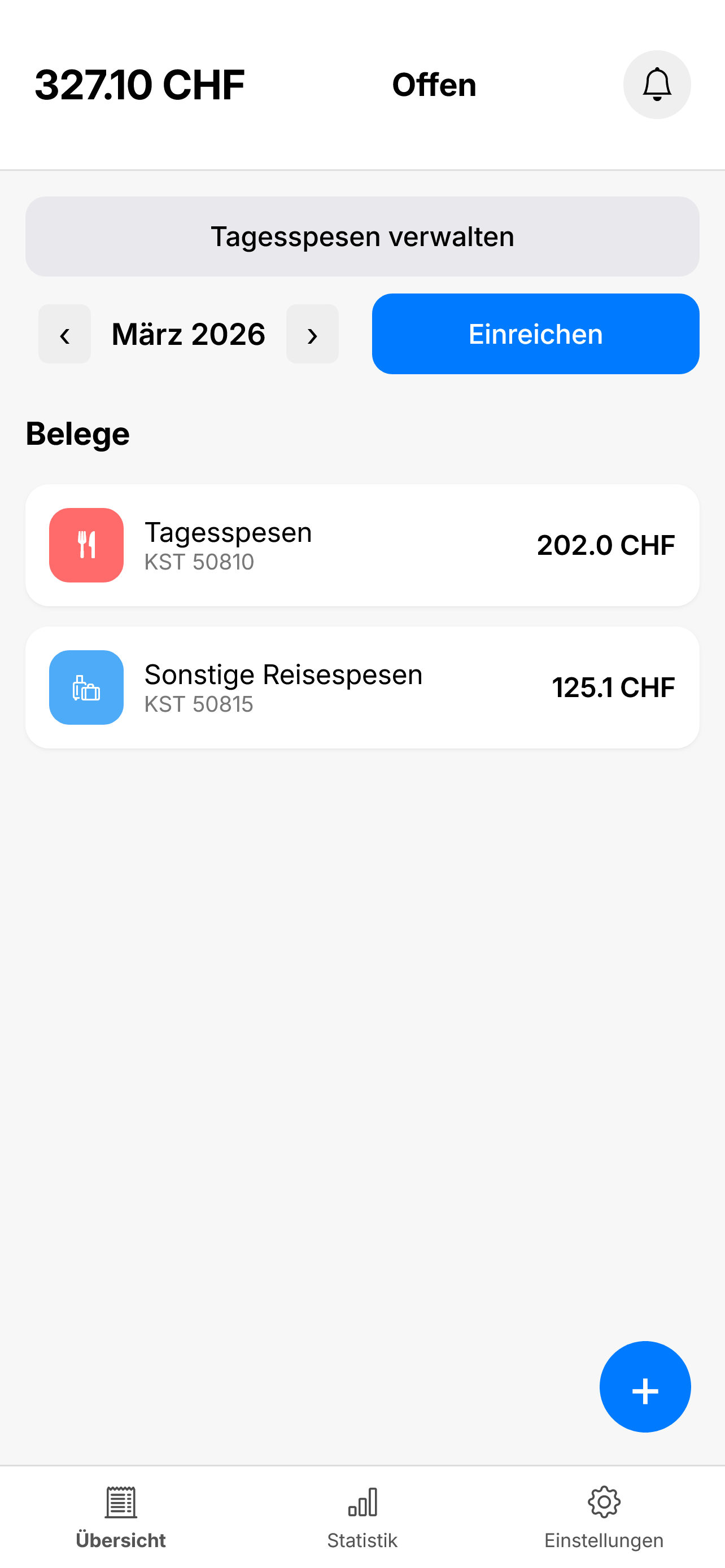This screenshot has height=1568, width=725.
Task: Open the Sonstige Reisespesen entry
Action: point(362,687)
